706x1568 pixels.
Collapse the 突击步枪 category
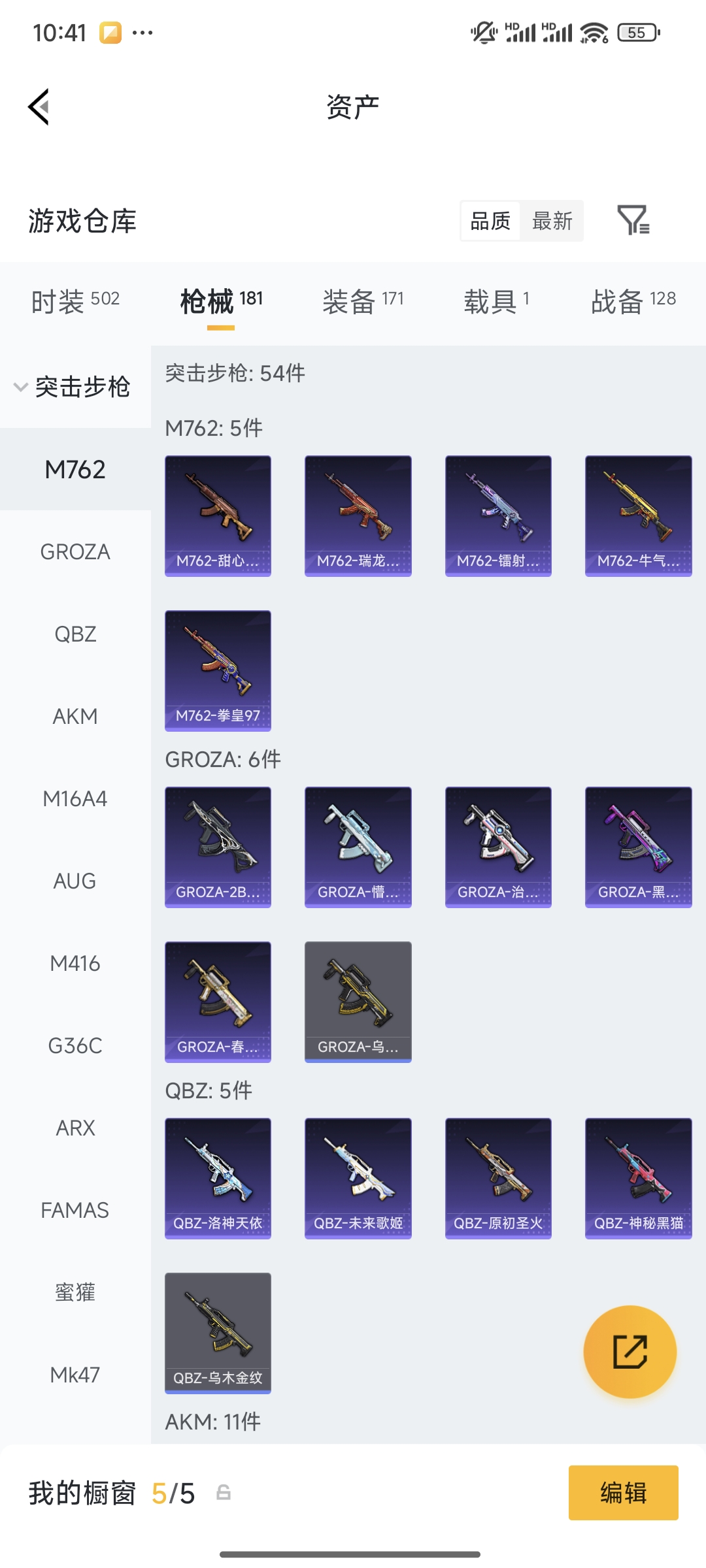point(73,387)
